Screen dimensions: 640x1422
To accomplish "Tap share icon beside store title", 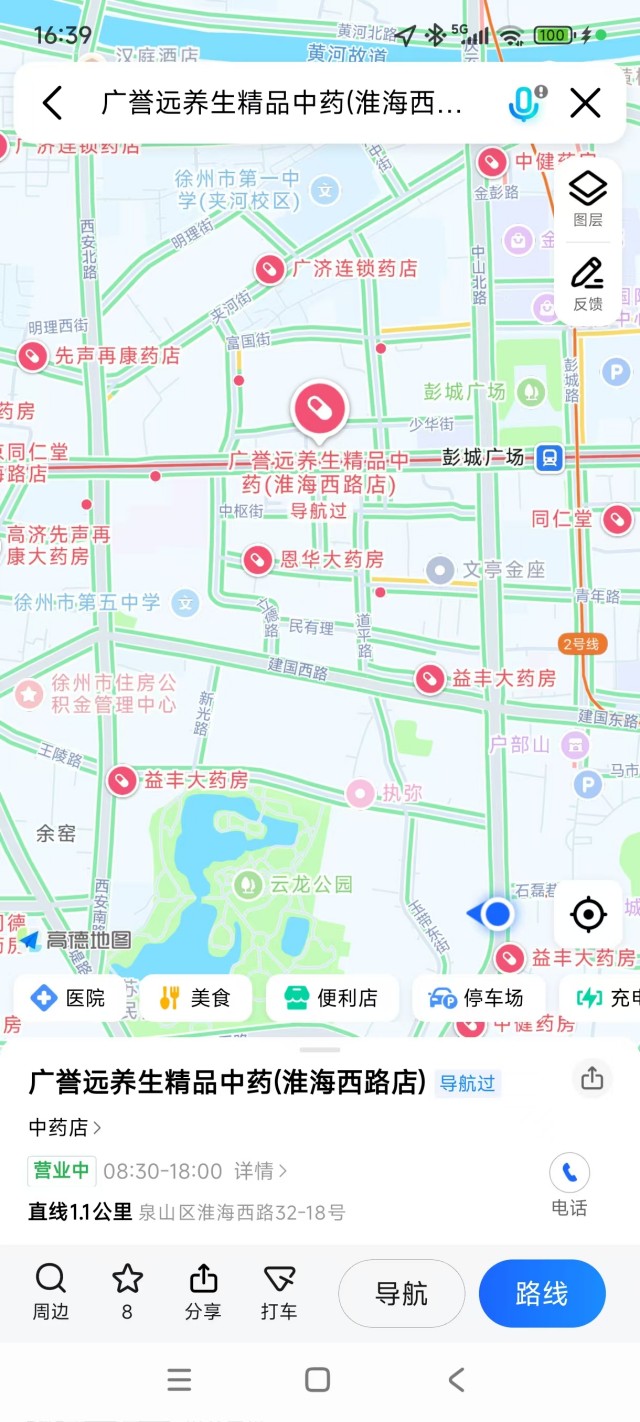I will tap(592, 1078).
